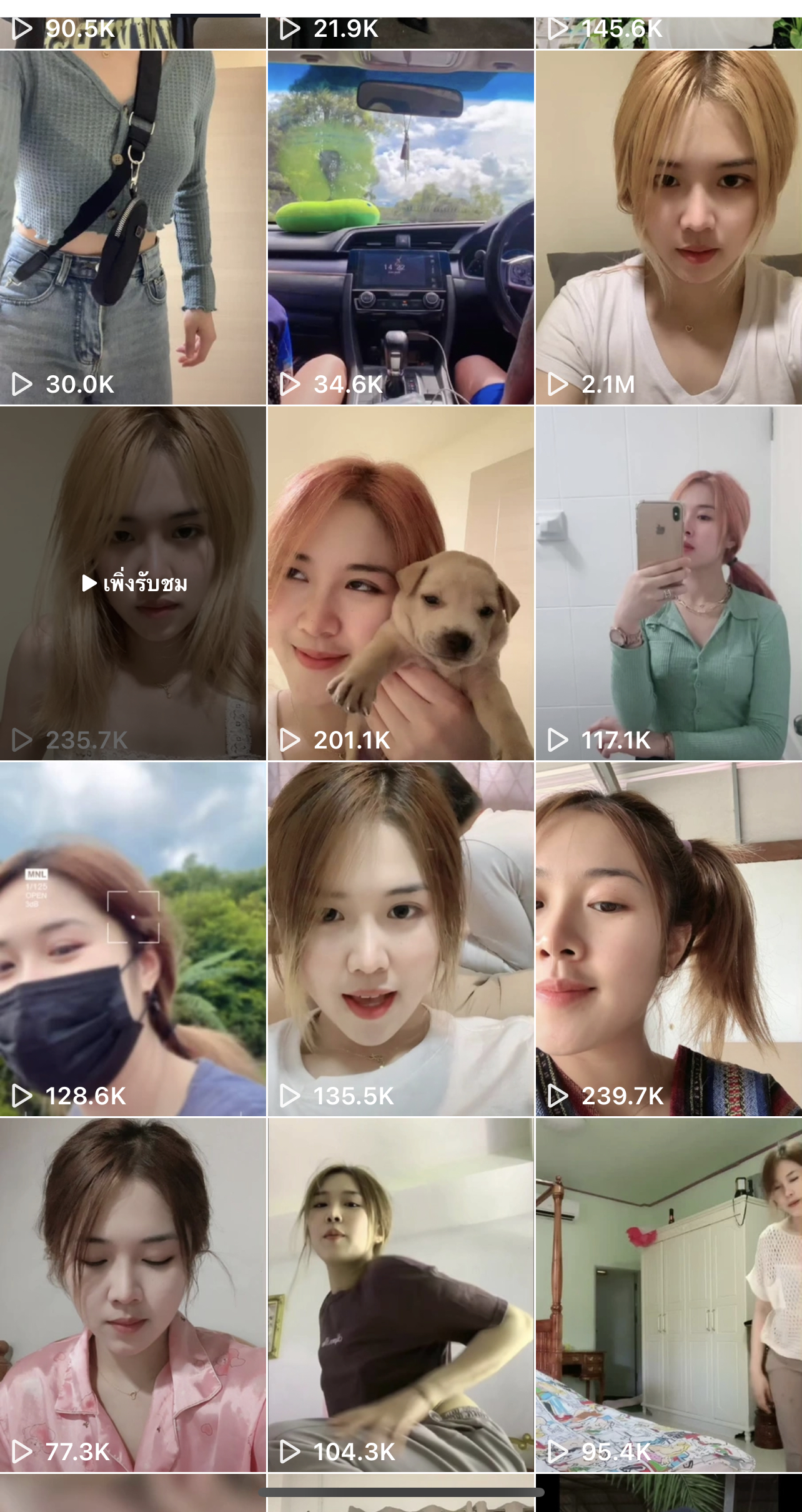The height and width of the screenshot is (1512, 802).
Task: Open the just-watched video with 235.7K views
Action: pos(133,583)
